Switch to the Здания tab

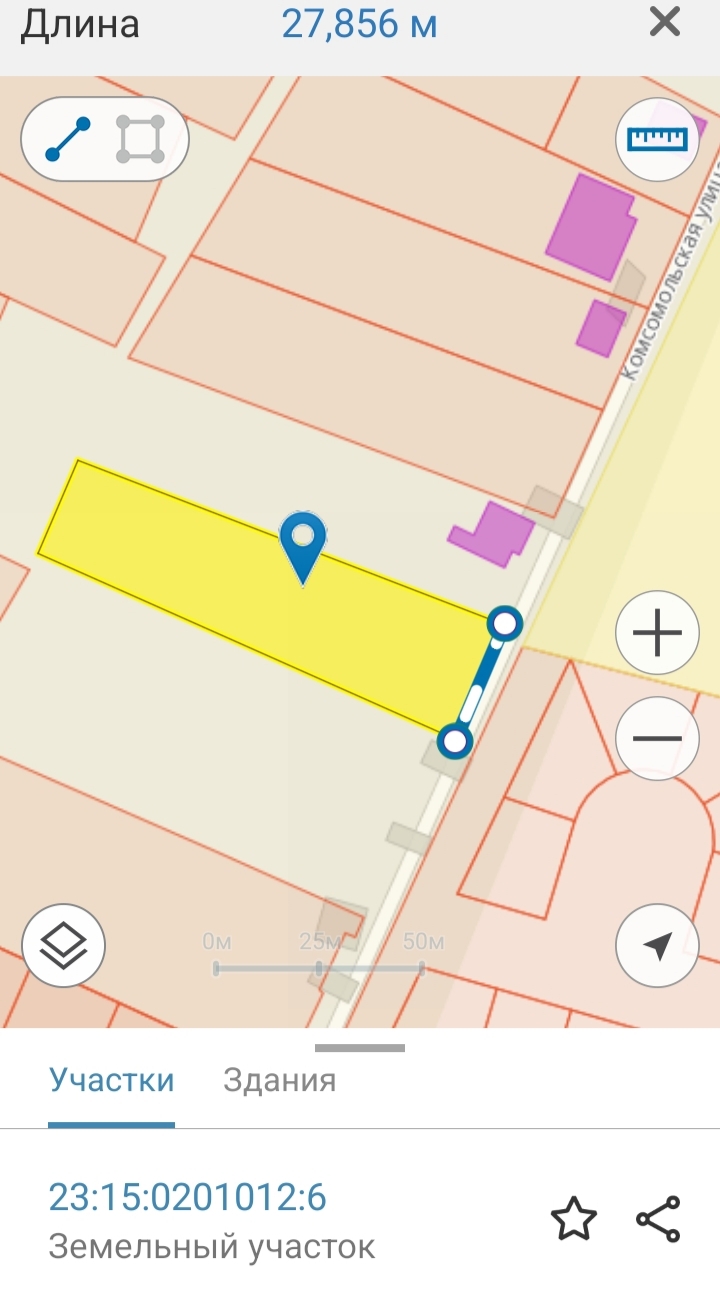coord(280,1080)
